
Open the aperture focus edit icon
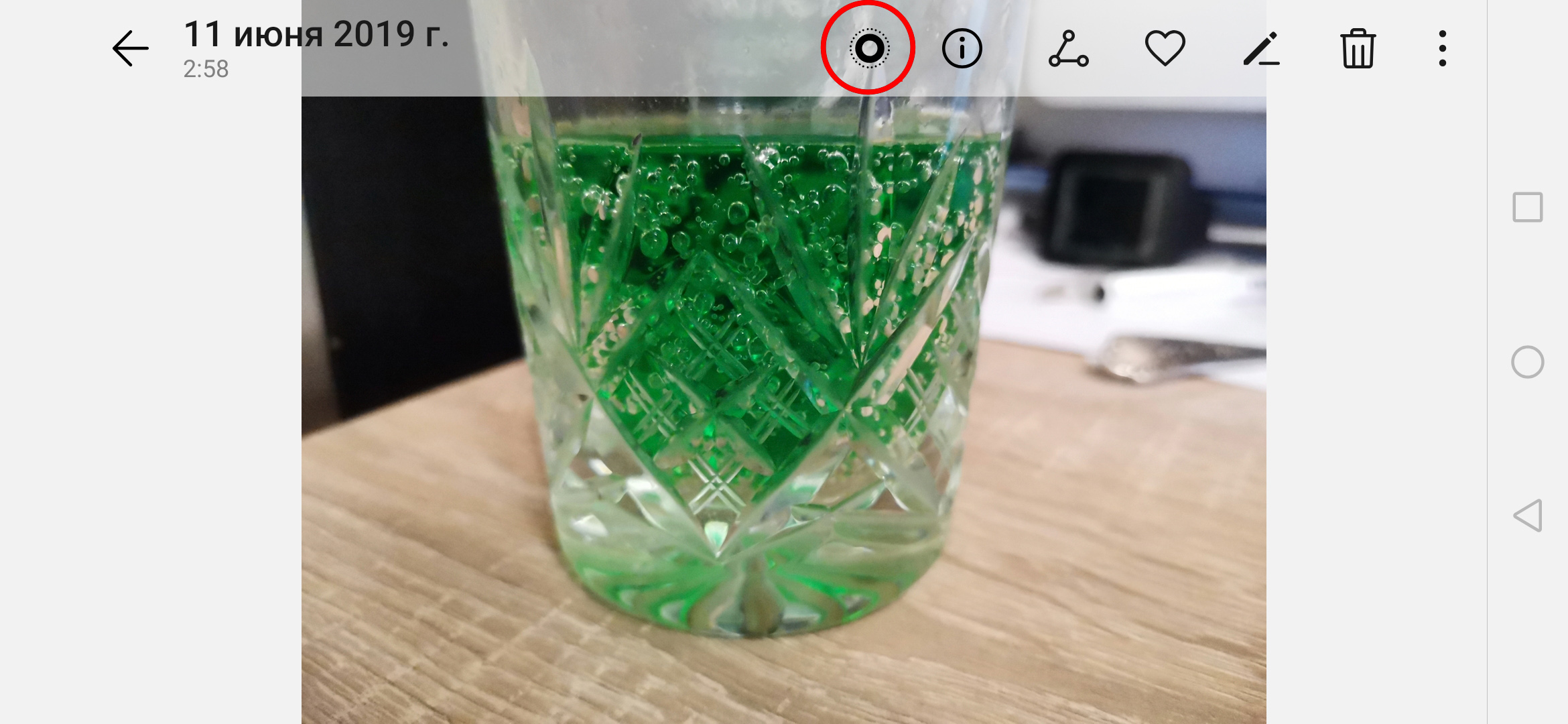point(869,48)
